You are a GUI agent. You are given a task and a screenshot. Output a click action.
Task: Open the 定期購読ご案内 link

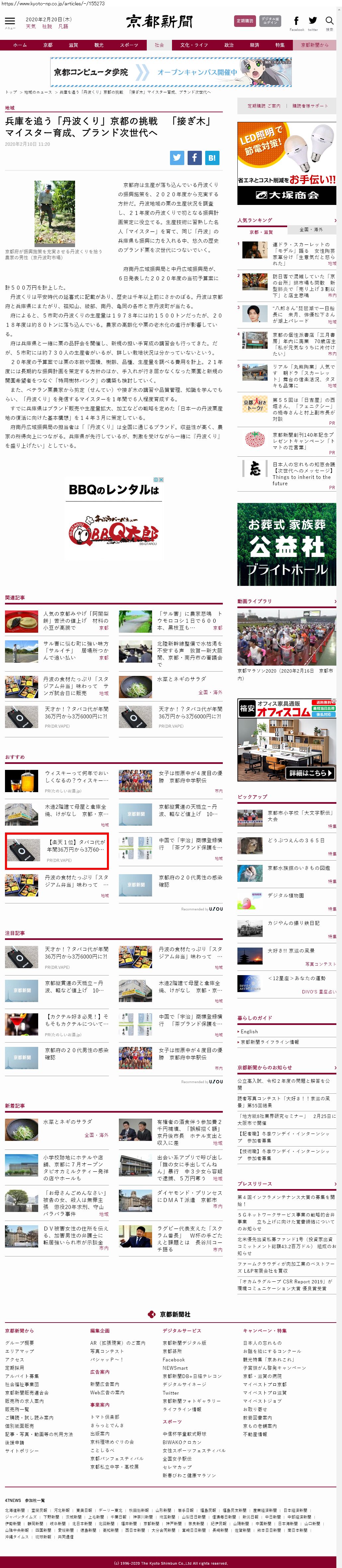264,106
